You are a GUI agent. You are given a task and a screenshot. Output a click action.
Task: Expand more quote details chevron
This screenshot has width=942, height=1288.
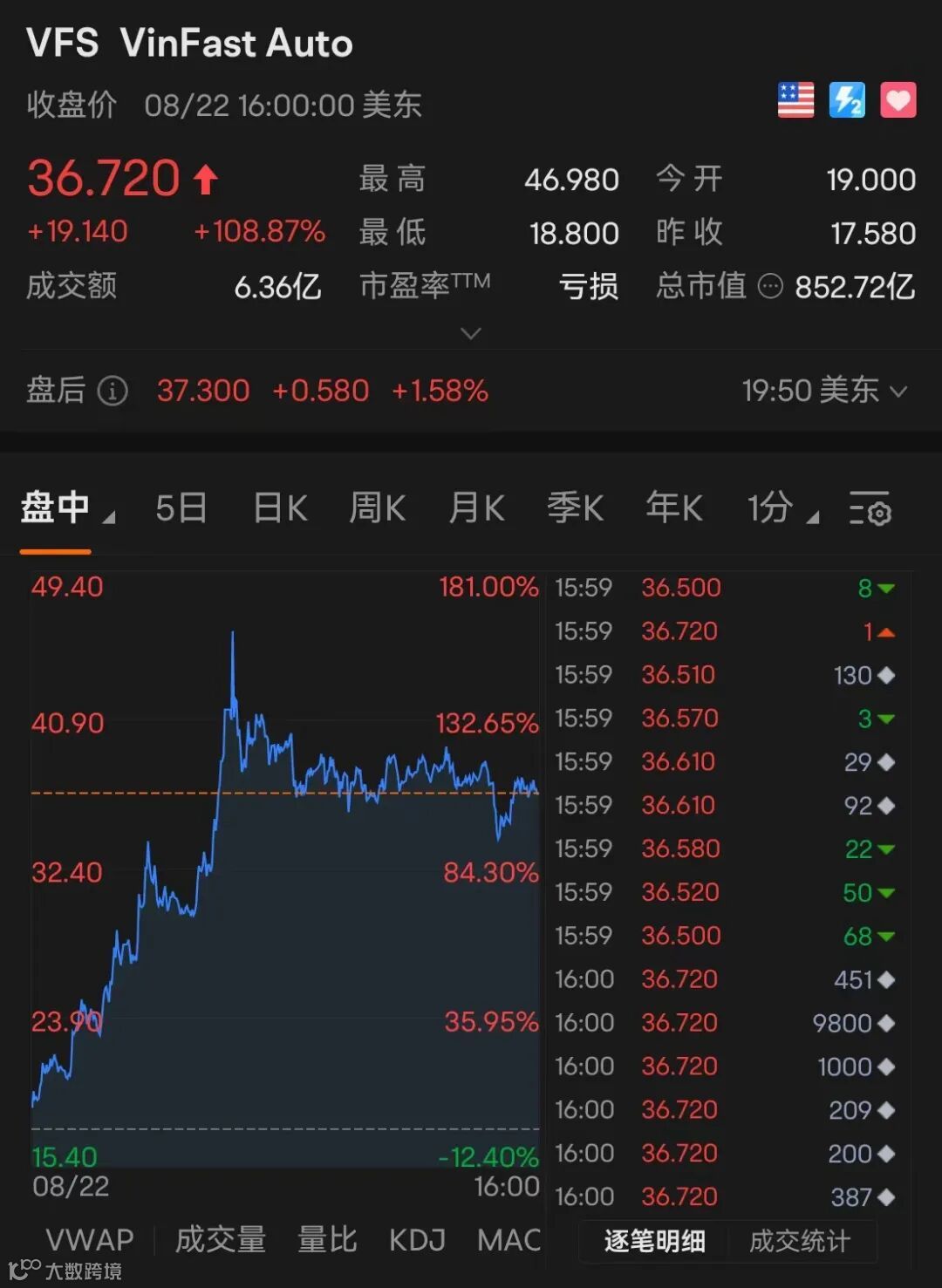click(470, 333)
